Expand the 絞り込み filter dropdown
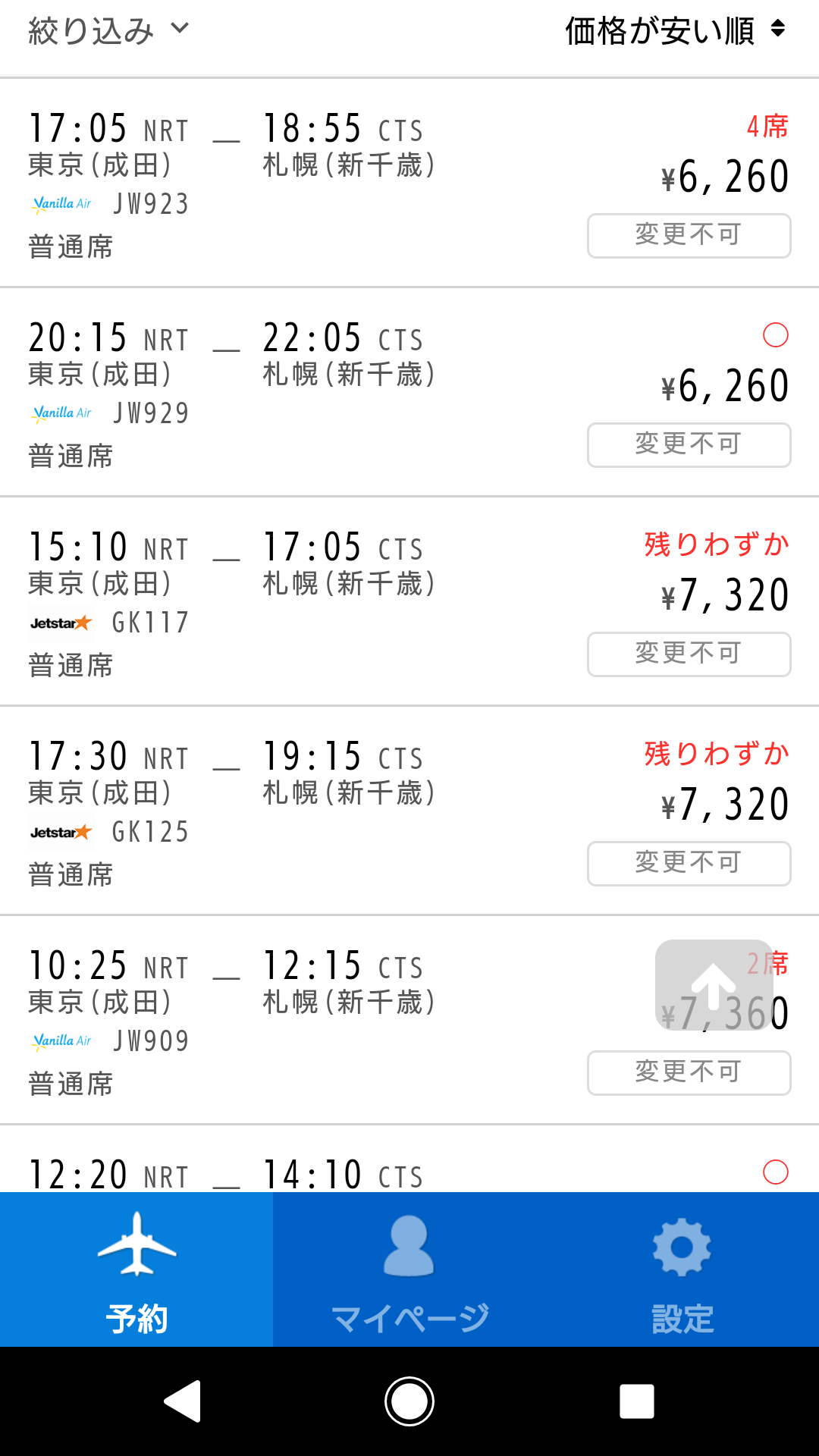The height and width of the screenshot is (1456, 819). pos(108,32)
